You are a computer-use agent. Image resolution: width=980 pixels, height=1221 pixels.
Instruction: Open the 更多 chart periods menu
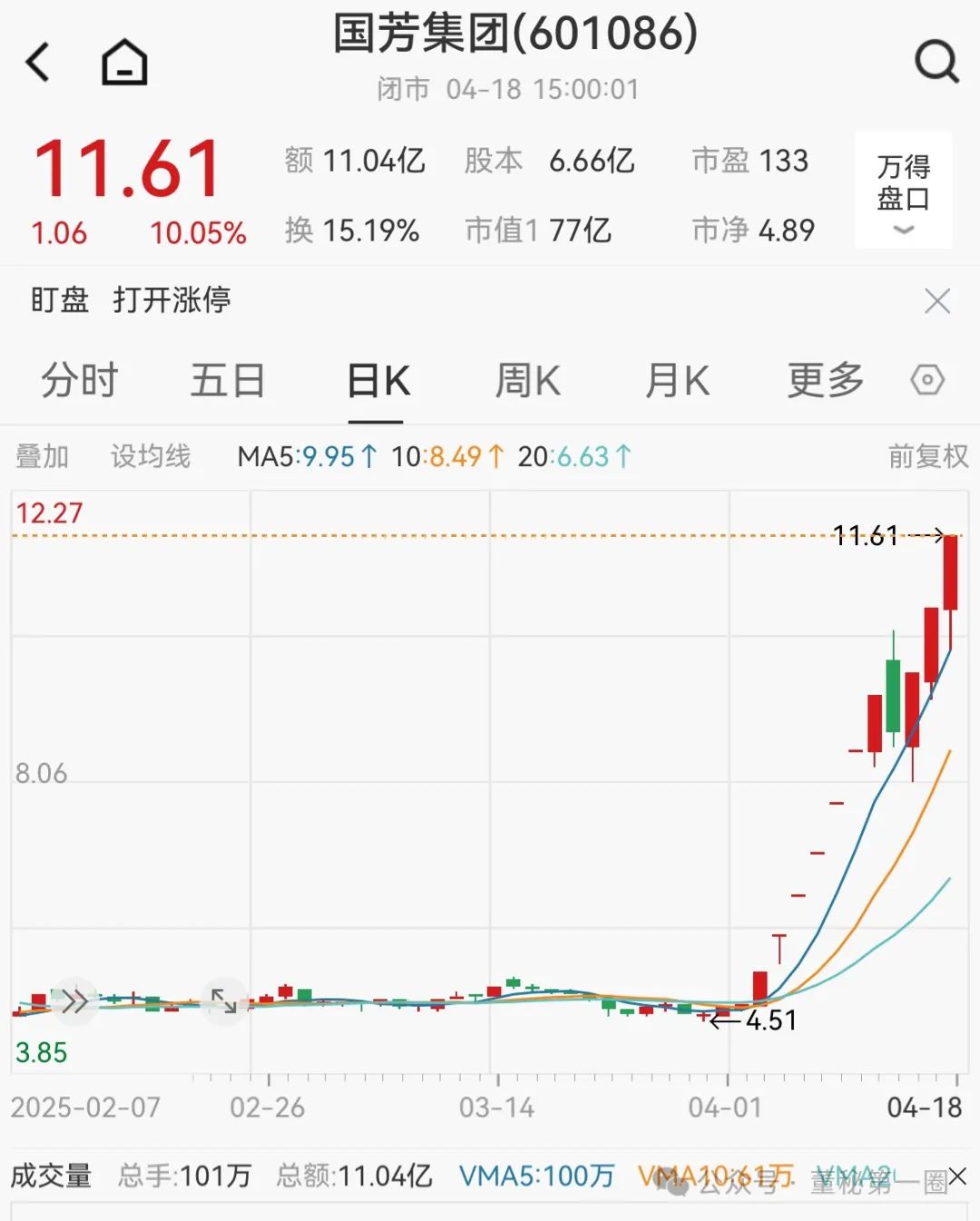825,380
